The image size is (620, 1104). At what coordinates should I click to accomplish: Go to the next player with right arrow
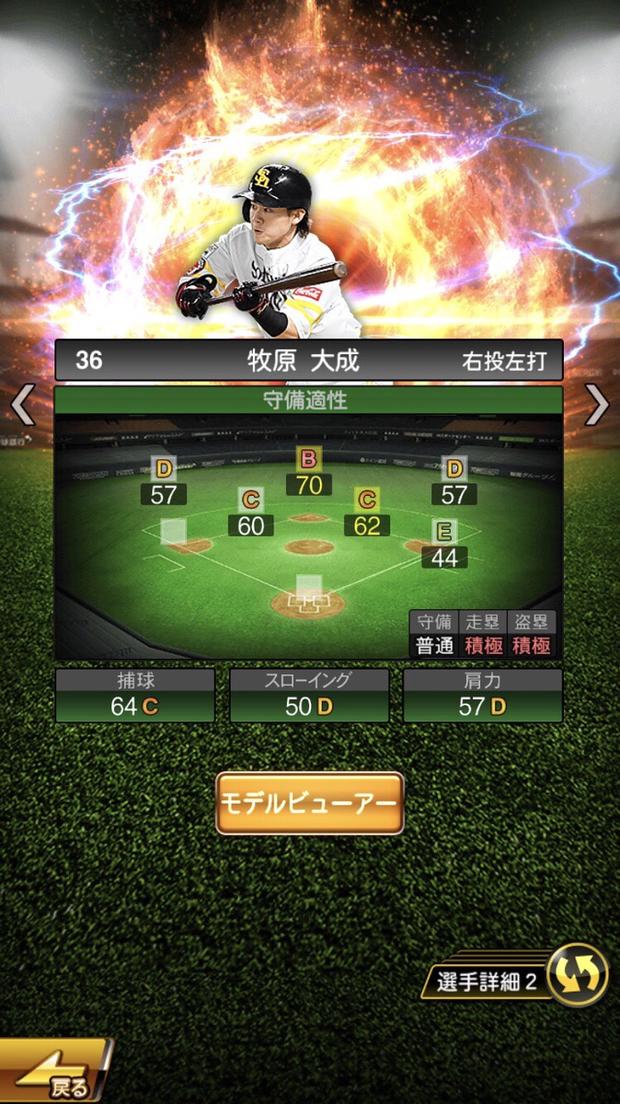[x=597, y=404]
